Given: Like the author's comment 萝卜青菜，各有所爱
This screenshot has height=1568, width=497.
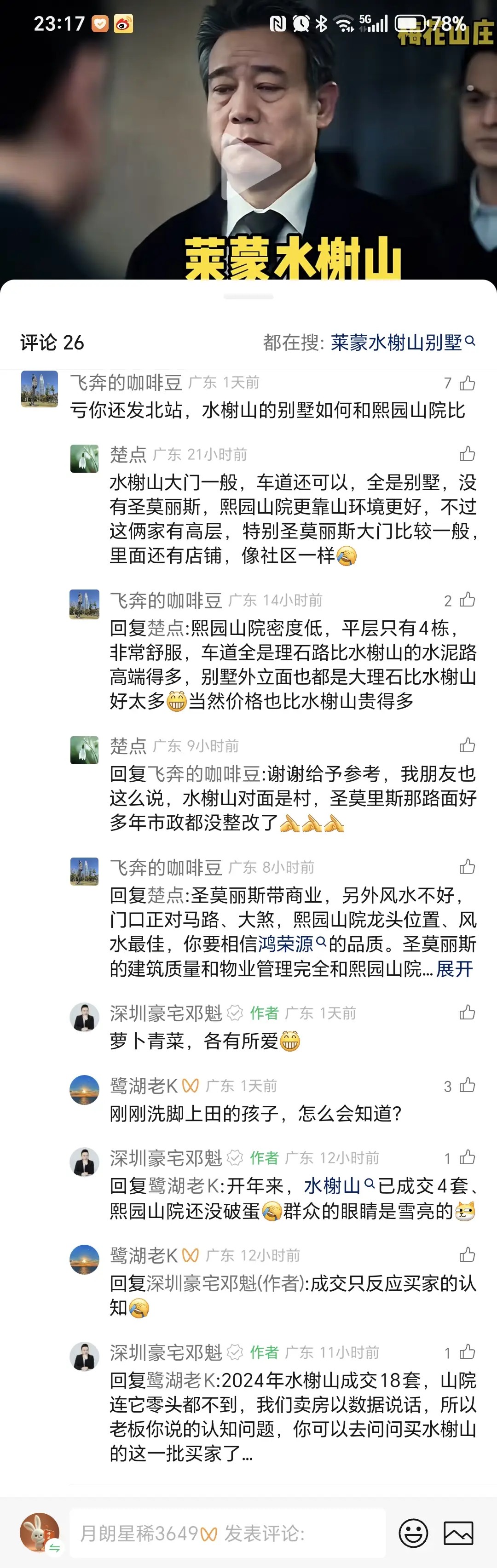Looking at the screenshot, I should click(x=467, y=1013).
